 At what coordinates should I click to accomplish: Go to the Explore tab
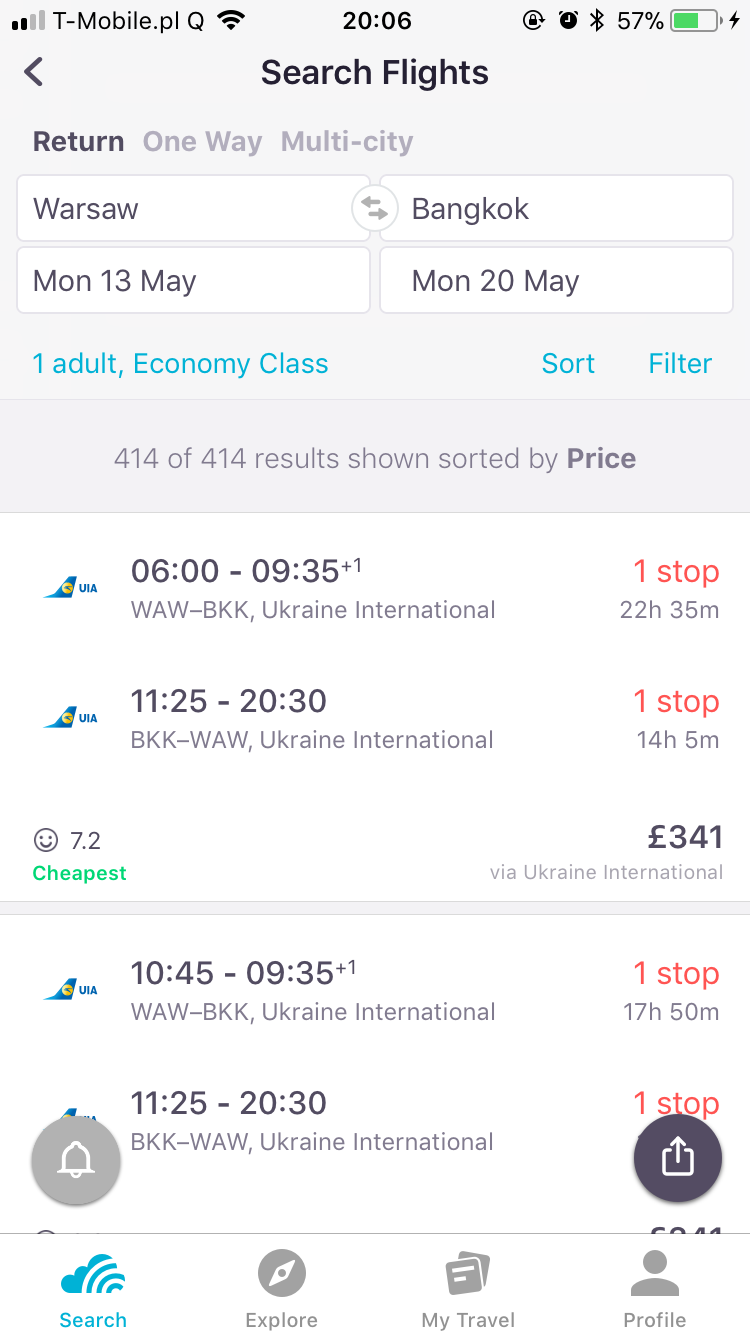click(x=281, y=1288)
